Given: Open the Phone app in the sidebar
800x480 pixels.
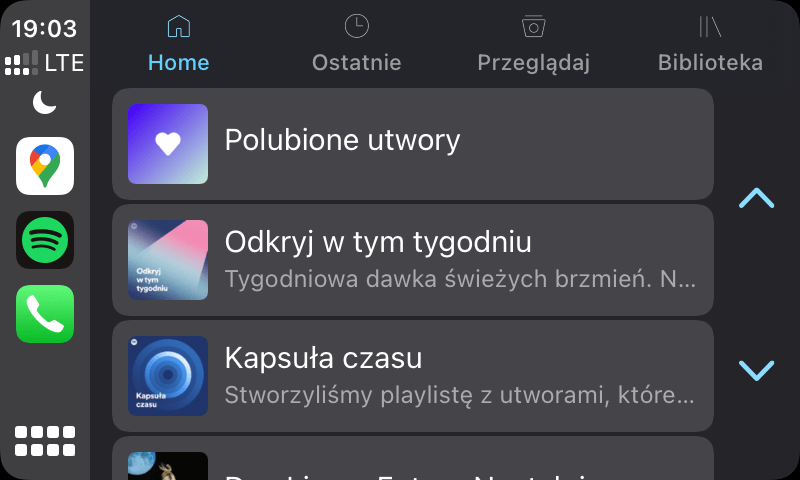Looking at the screenshot, I should coord(45,314).
